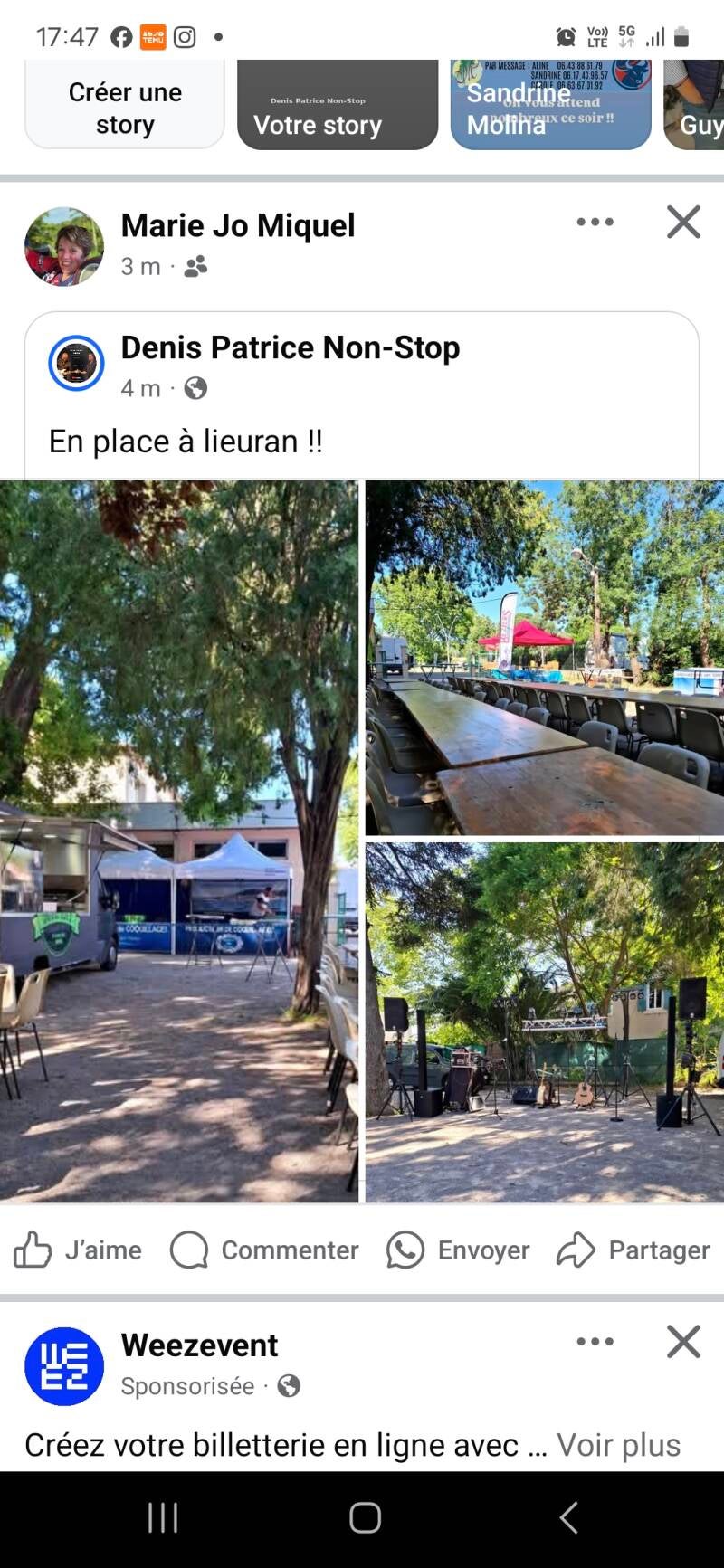Open Weezevent sponsored page
Viewport: 724px width, 1568px height.
coord(199,1345)
